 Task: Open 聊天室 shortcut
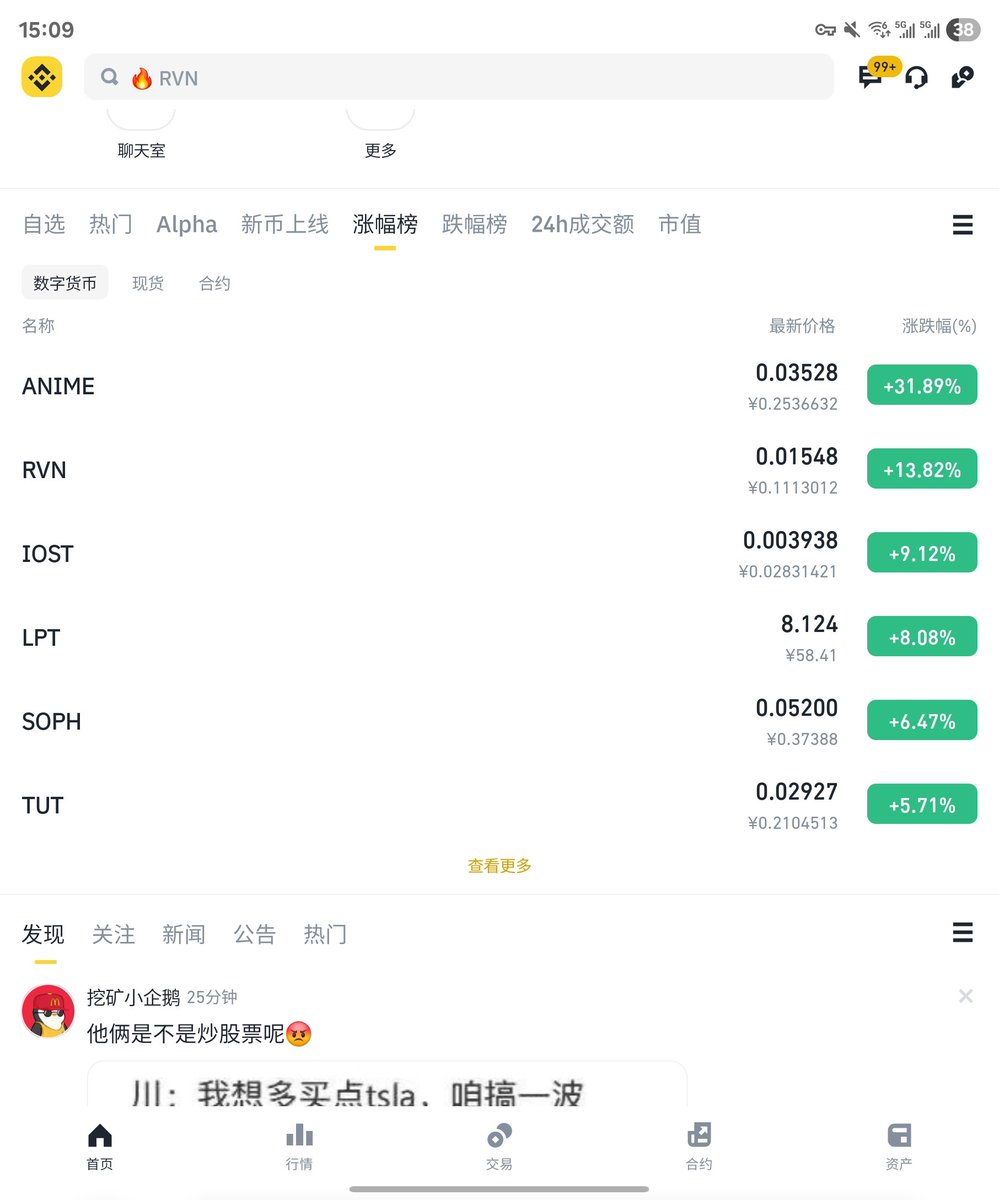coord(141,138)
